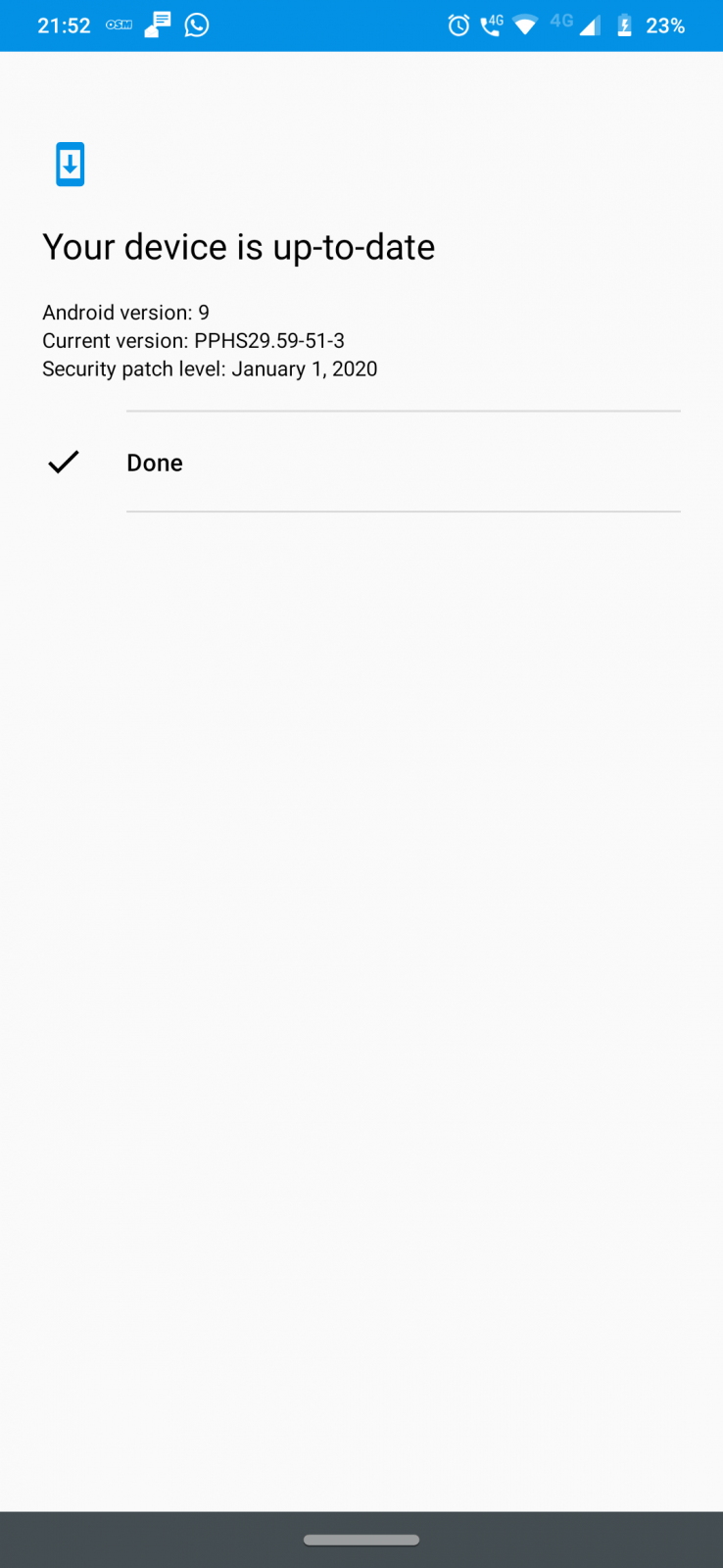Tap Done to close the update screen
723x1568 pixels.
coord(361,462)
